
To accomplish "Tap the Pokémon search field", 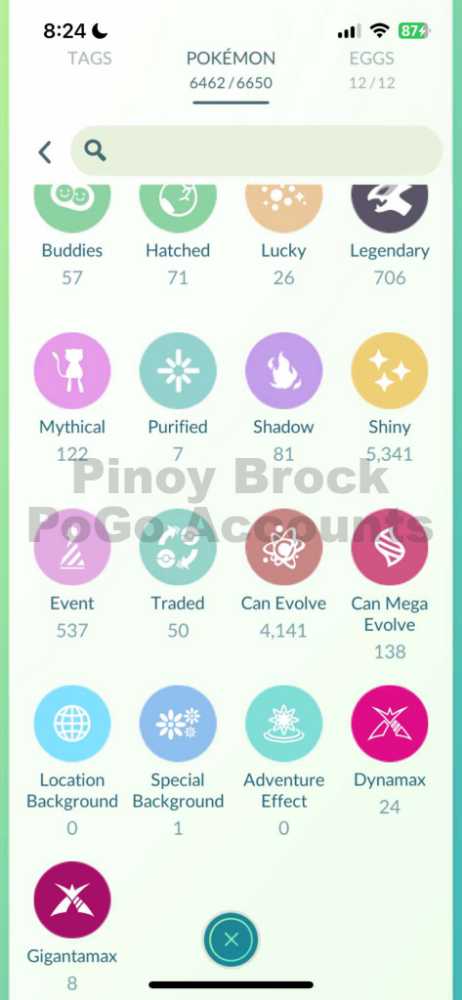I will point(256,151).
